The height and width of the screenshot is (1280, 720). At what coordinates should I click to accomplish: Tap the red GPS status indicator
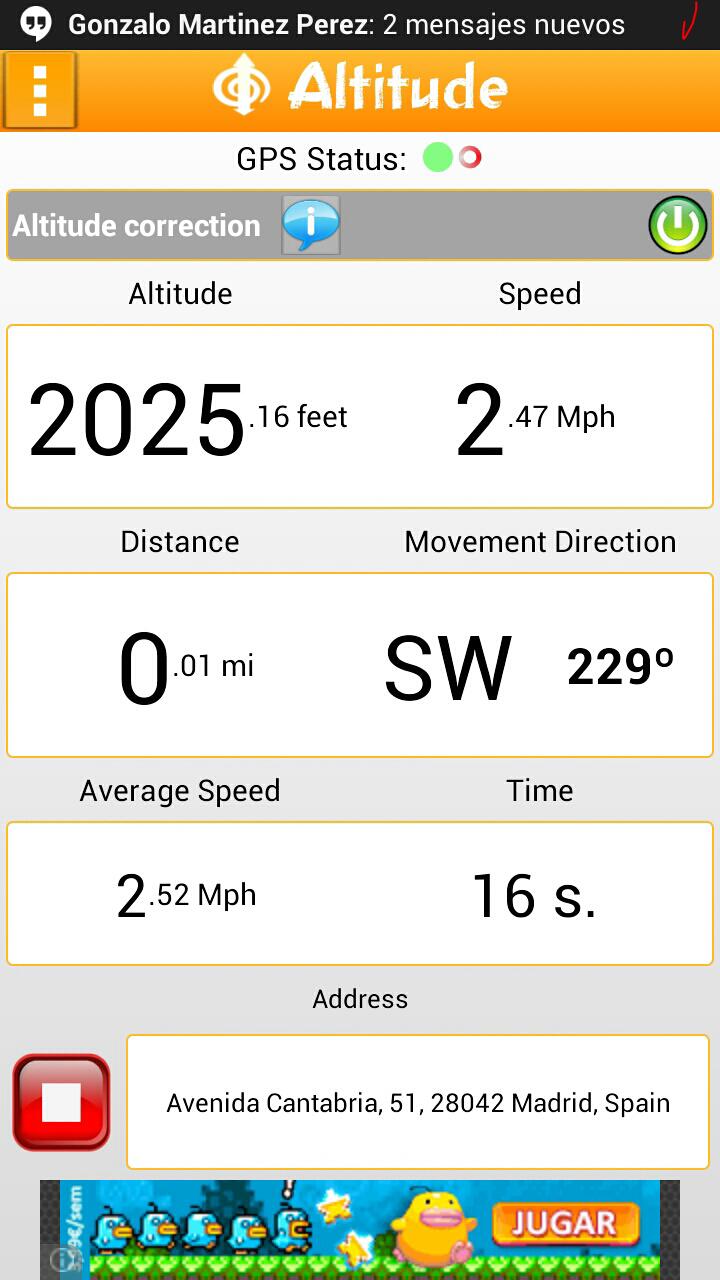tap(470, 157)
